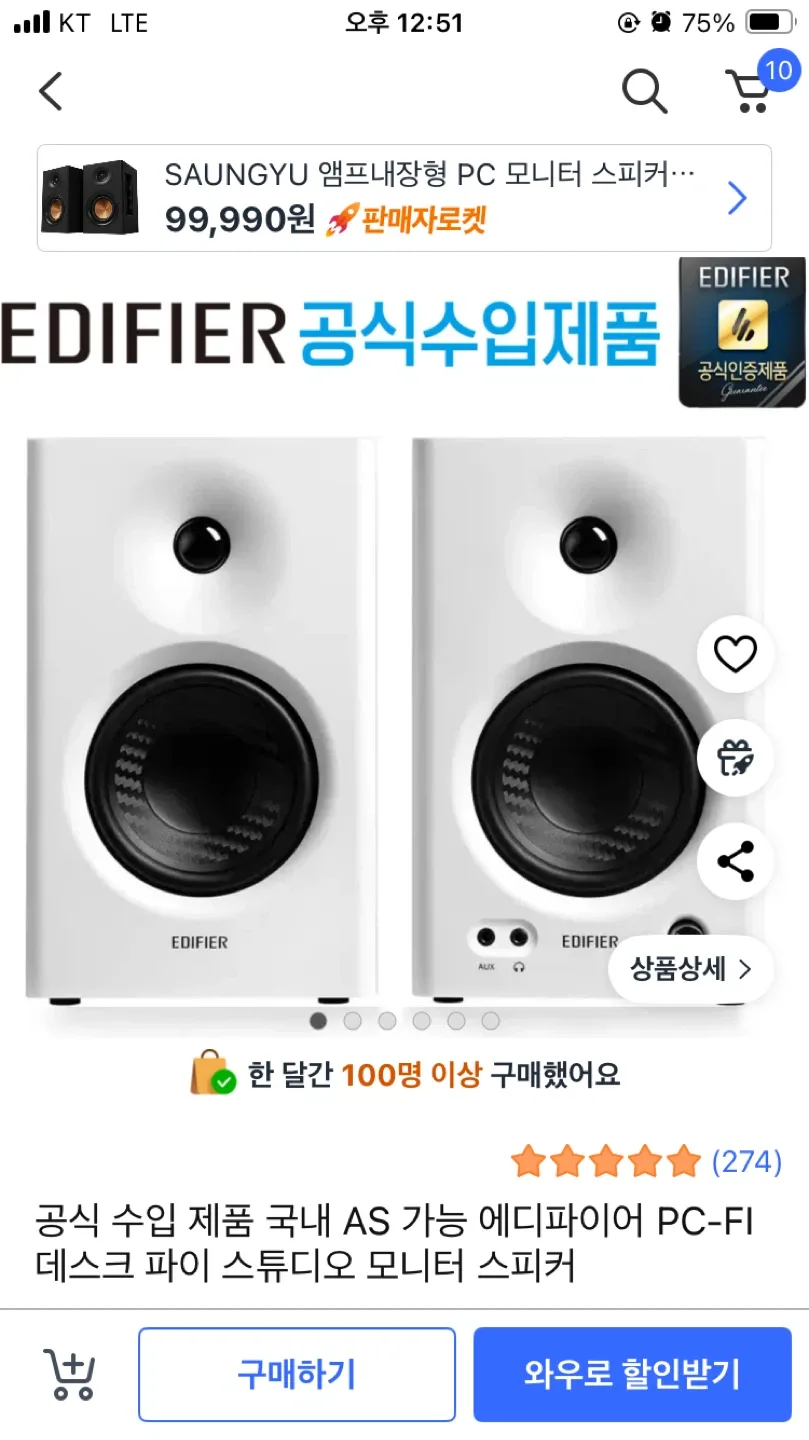Add item to cart with cart-plus icon
The width and height of the screenshot is (809, 1440).
coord(69,1375)
